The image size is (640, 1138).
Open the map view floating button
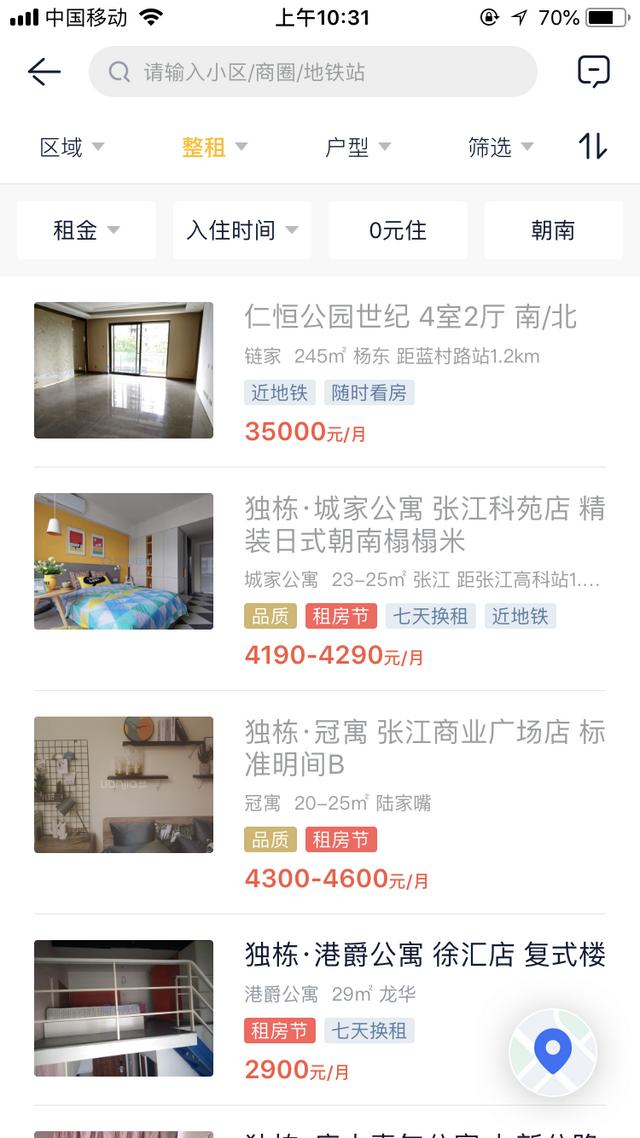pos(553,1052)
